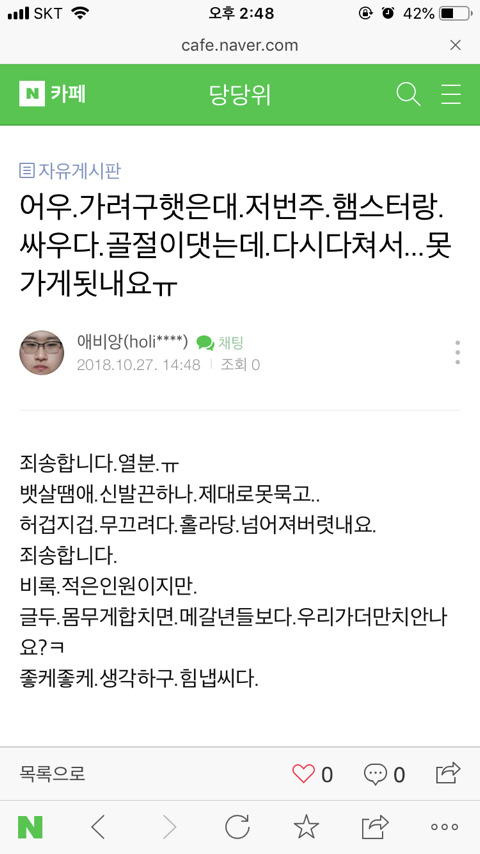Open 애비앙's profile picture
480x854 pixels.
[42, 352]
